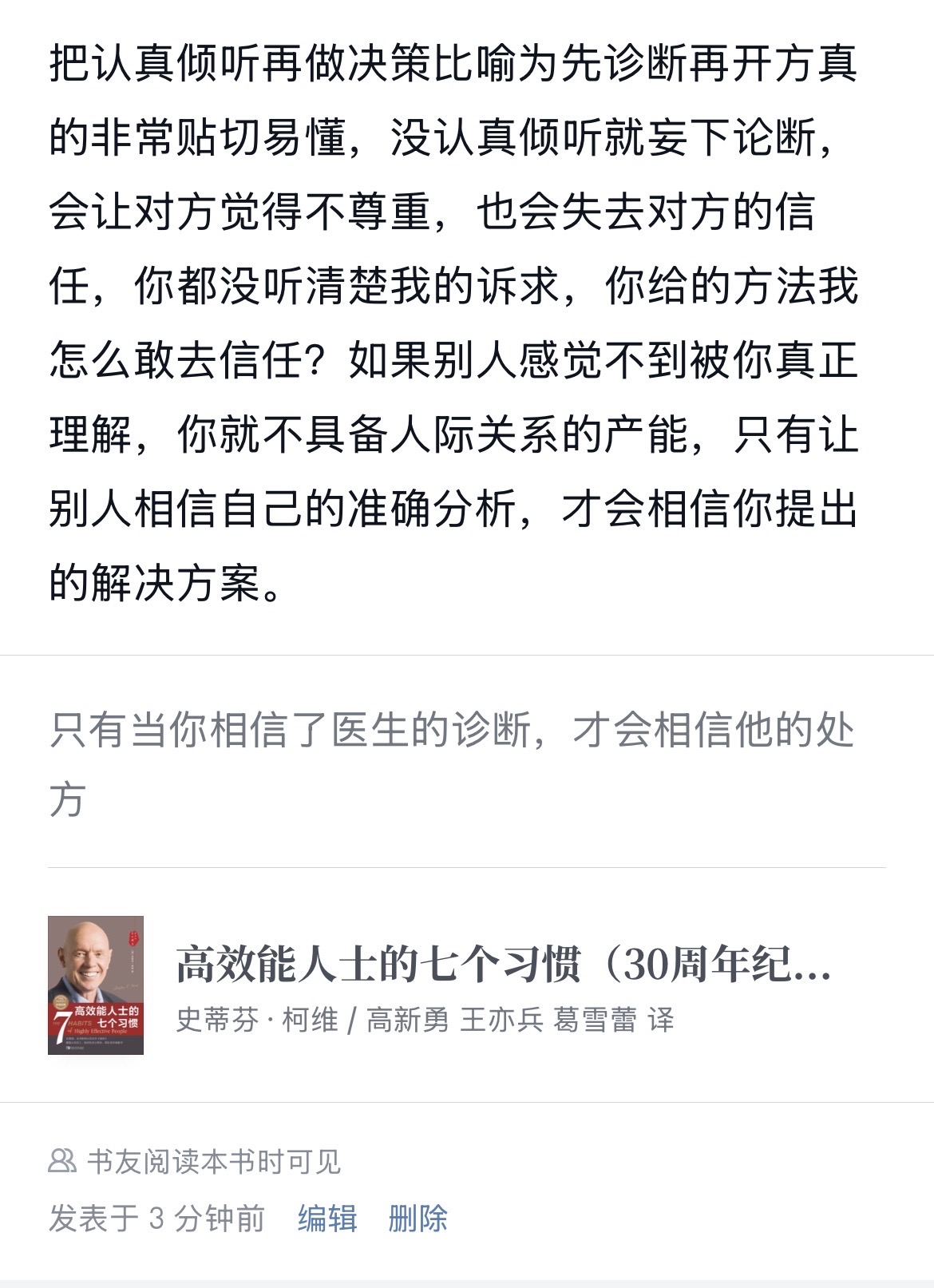Open the book 高效能人士的七个习惯

[x=467, y=985]
